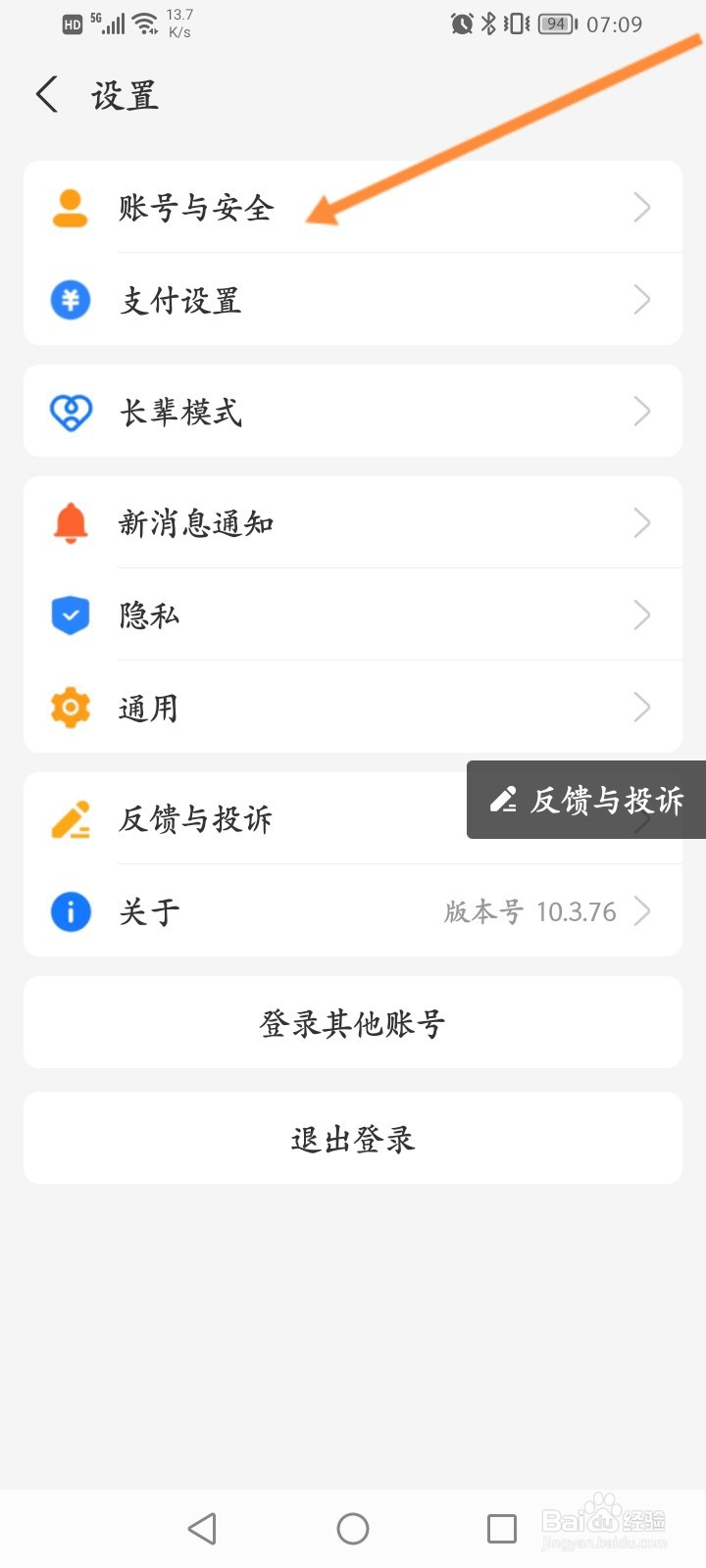The image size is (706, 1568).
Task: Tap 登录其他账号
Action: pyautogui.click(x=353, y=1022)
